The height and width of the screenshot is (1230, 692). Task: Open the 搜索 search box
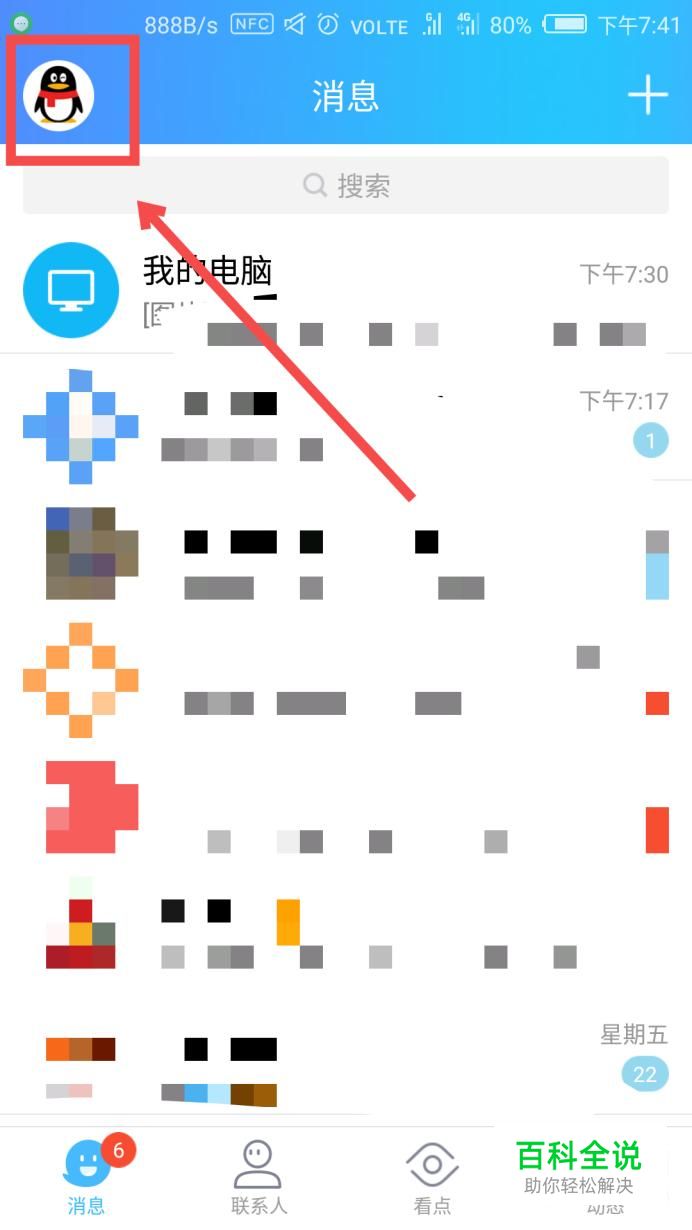coord(346,185)
